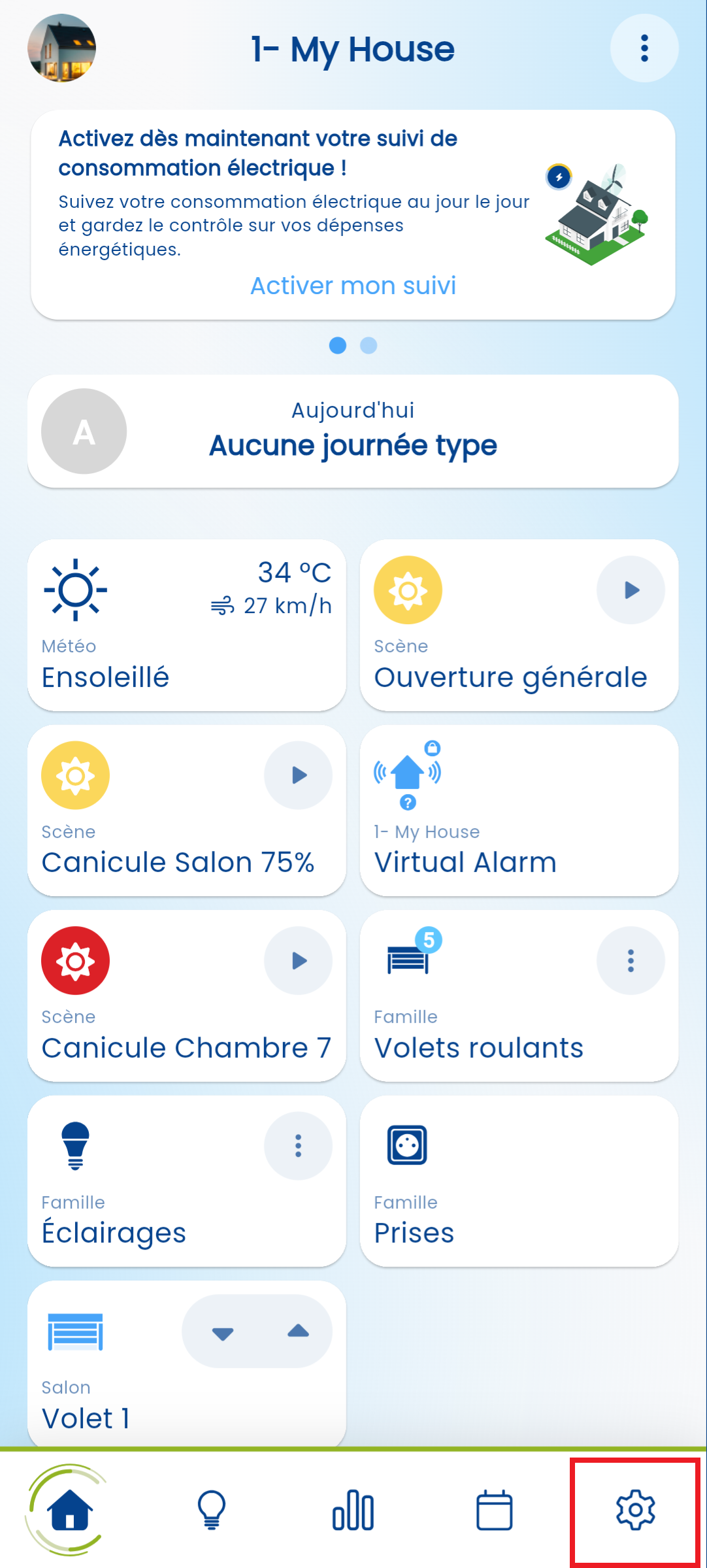This screenshot has width=707, height=1568.
Task: Open the overflow menu next to My House
Action: [644, 48]
